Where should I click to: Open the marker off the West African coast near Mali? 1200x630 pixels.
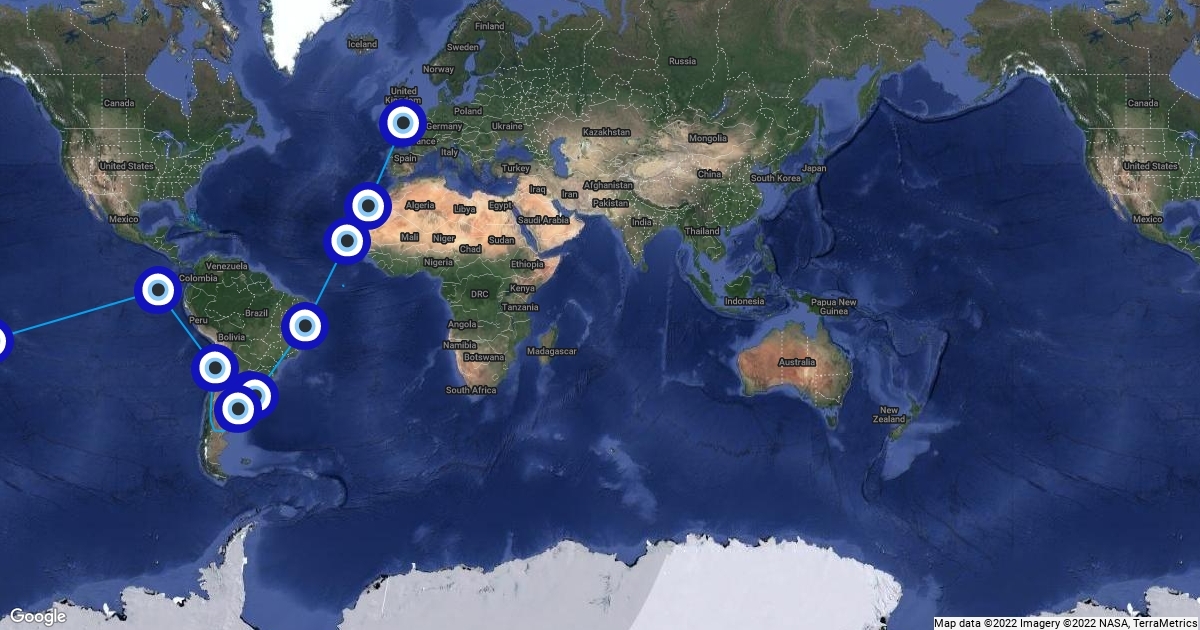click(347, 240)
